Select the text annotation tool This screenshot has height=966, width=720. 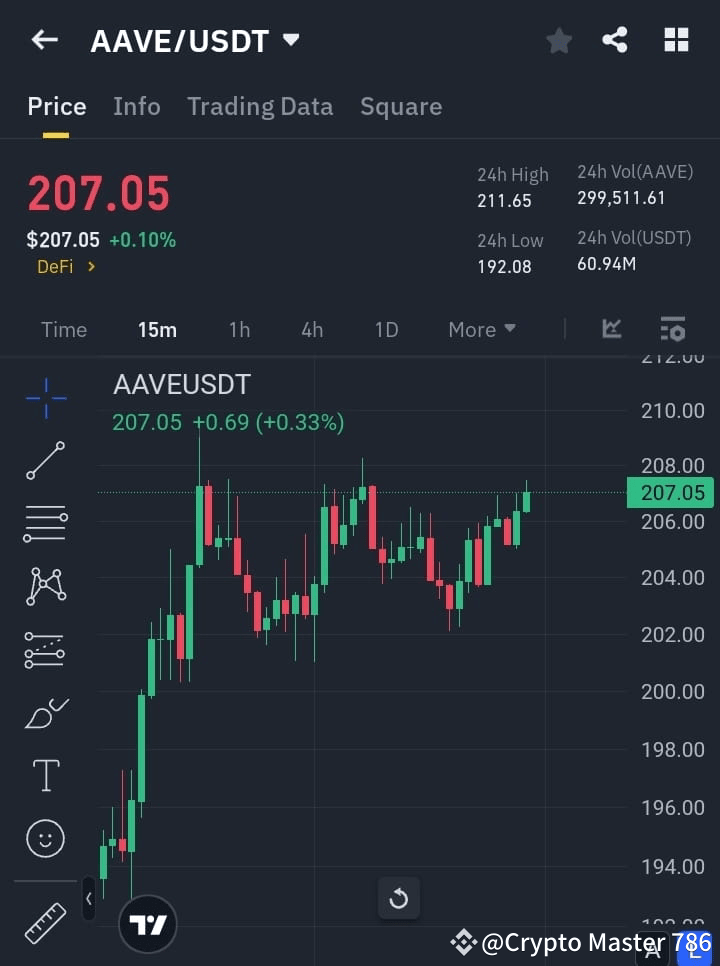pos(45,775)
